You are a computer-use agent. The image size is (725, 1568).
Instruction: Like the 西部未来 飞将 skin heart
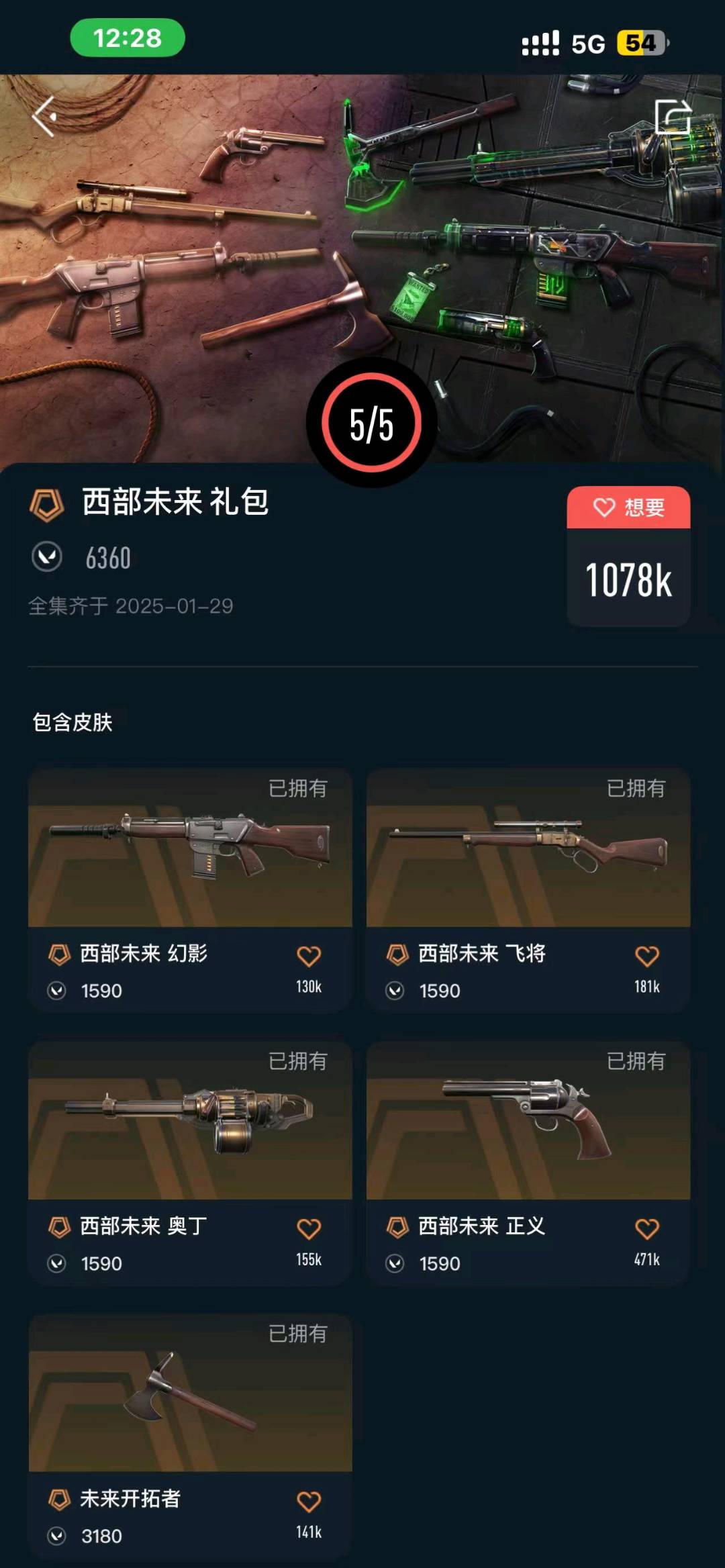click(647, 957)
